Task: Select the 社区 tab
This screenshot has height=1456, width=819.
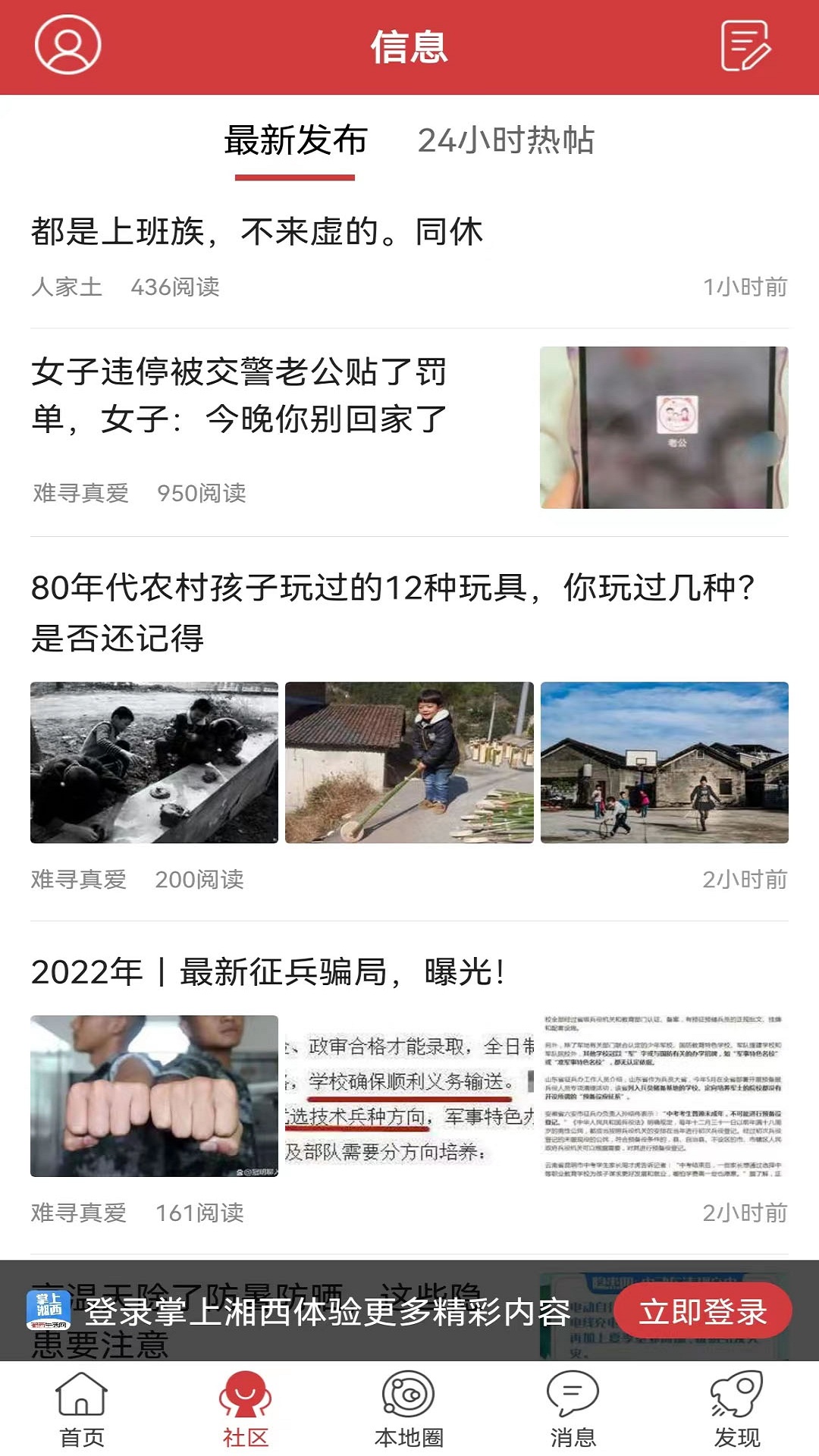Action: tap(245, 1409)
